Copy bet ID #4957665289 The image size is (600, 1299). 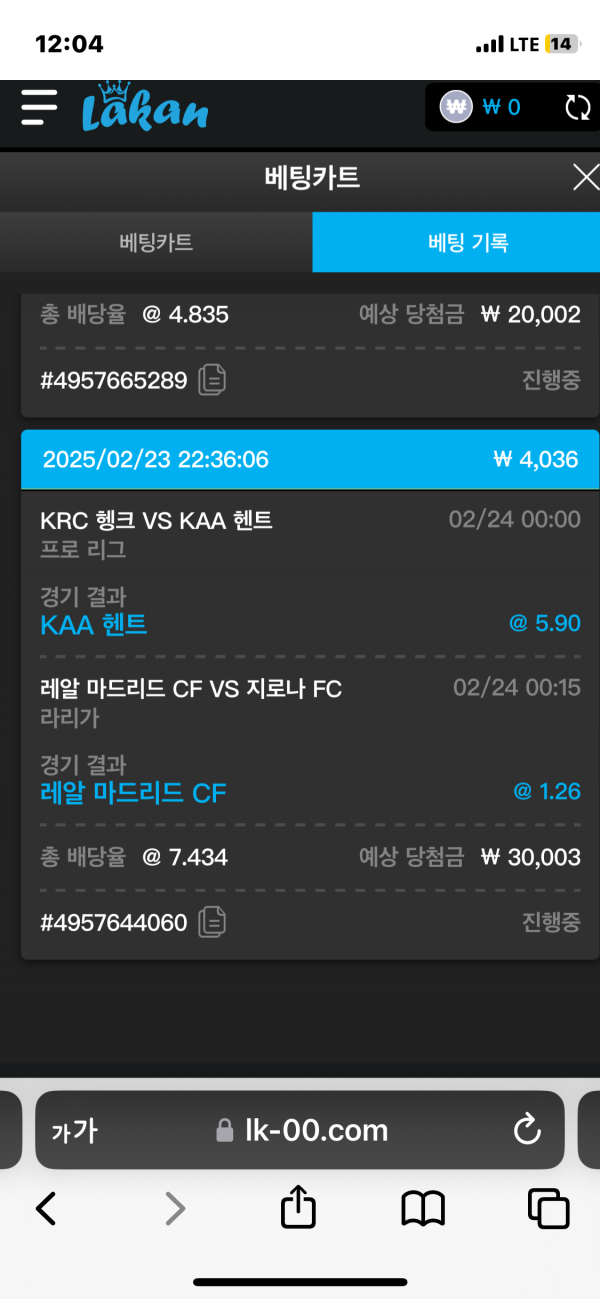tap(212, 380)
